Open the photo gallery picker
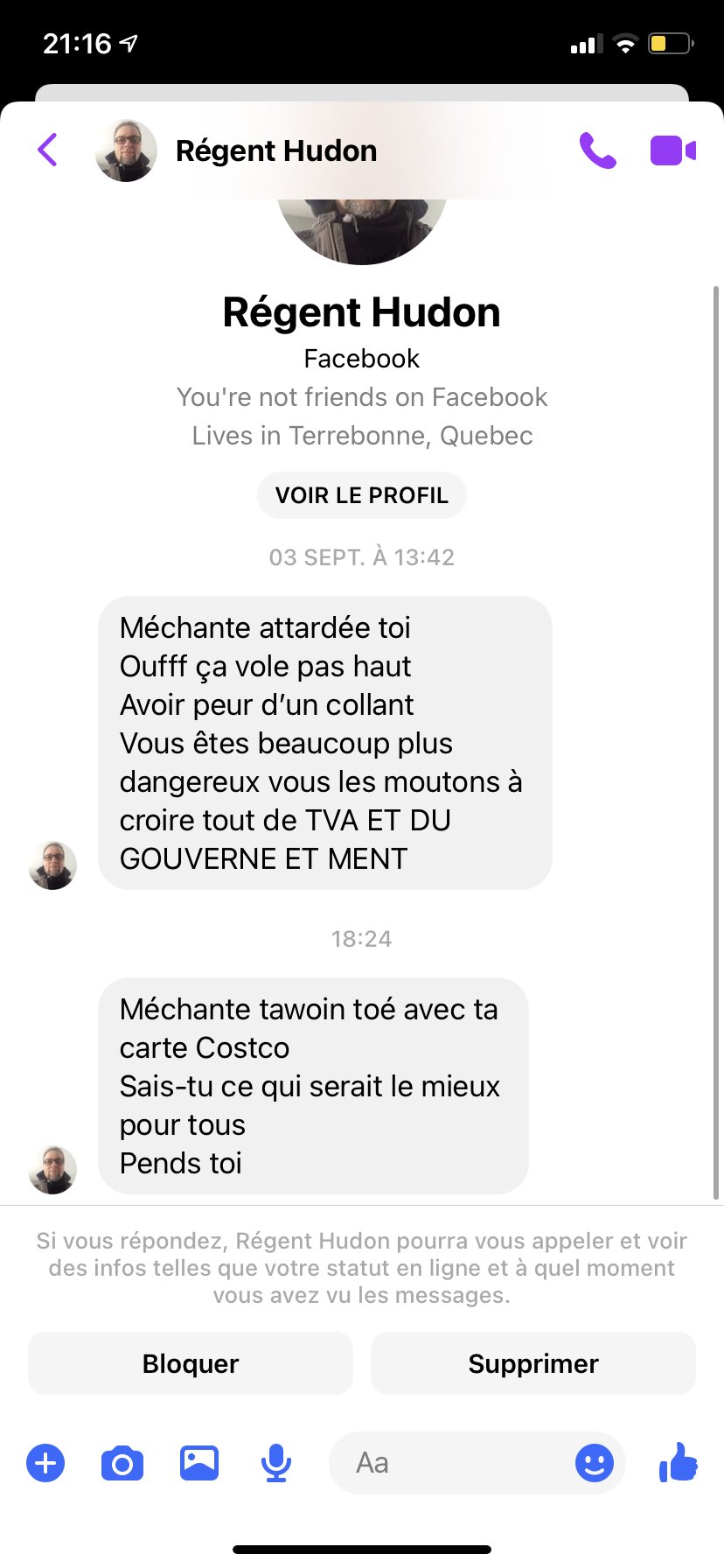The image size is (724, 1568). click(199, 1463)
